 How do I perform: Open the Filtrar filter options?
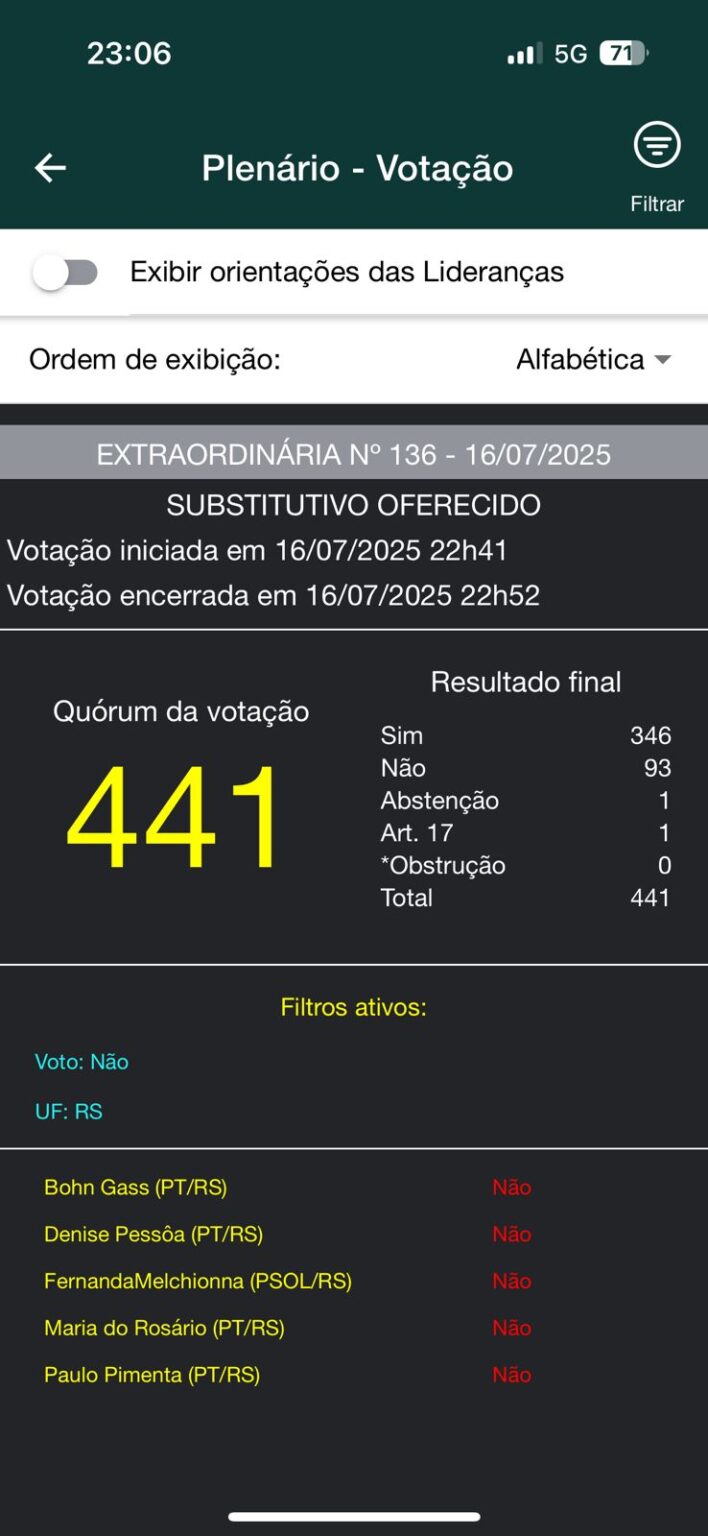657,166
